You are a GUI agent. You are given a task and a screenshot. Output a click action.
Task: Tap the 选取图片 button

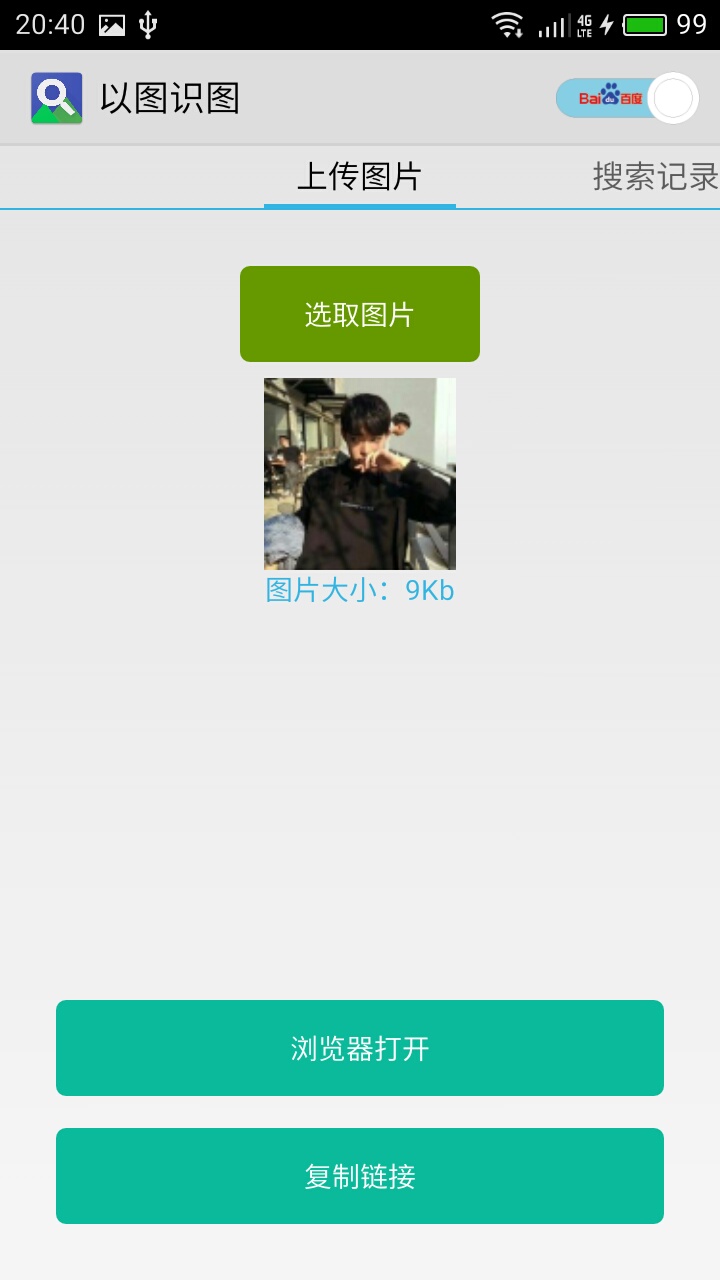click(359, 314)
